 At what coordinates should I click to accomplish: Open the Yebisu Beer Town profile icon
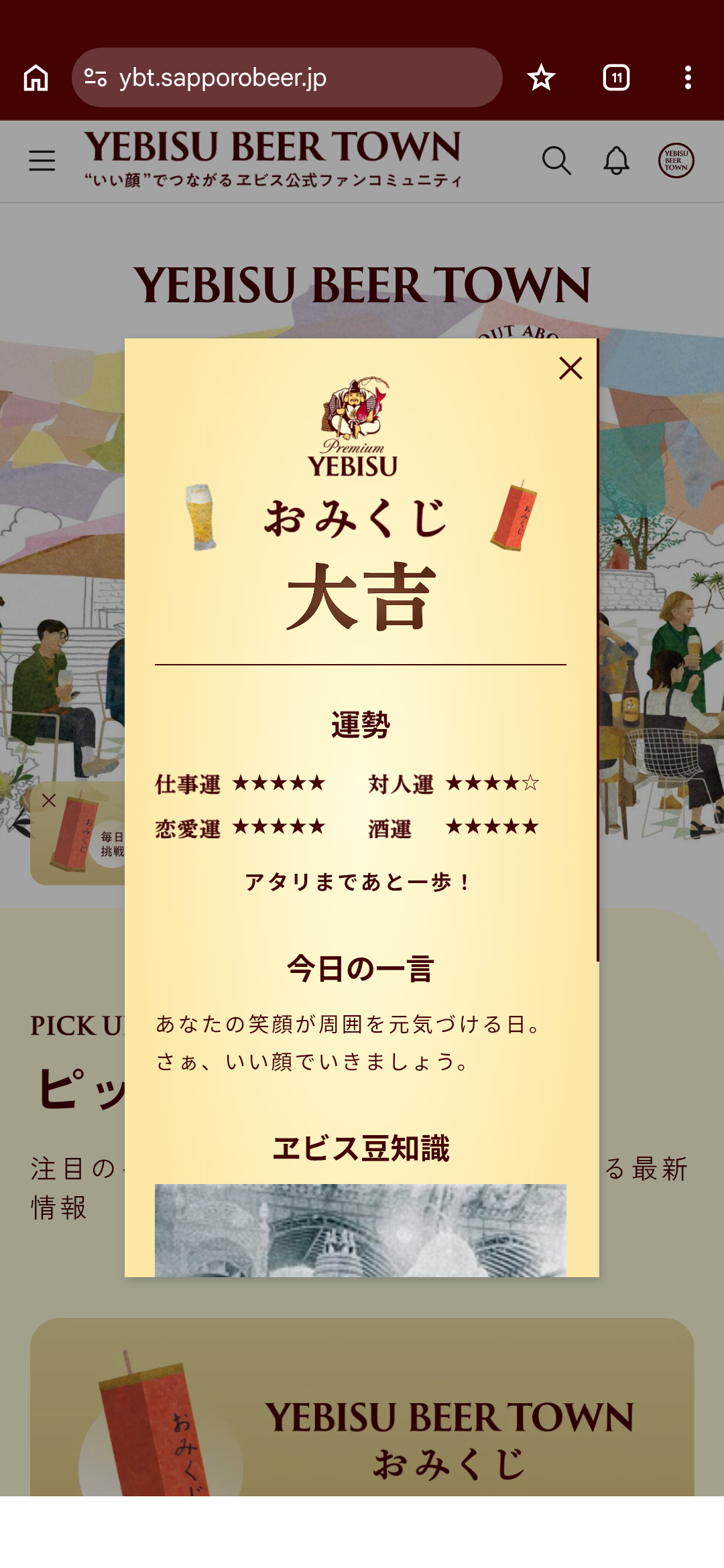(676, 161)
